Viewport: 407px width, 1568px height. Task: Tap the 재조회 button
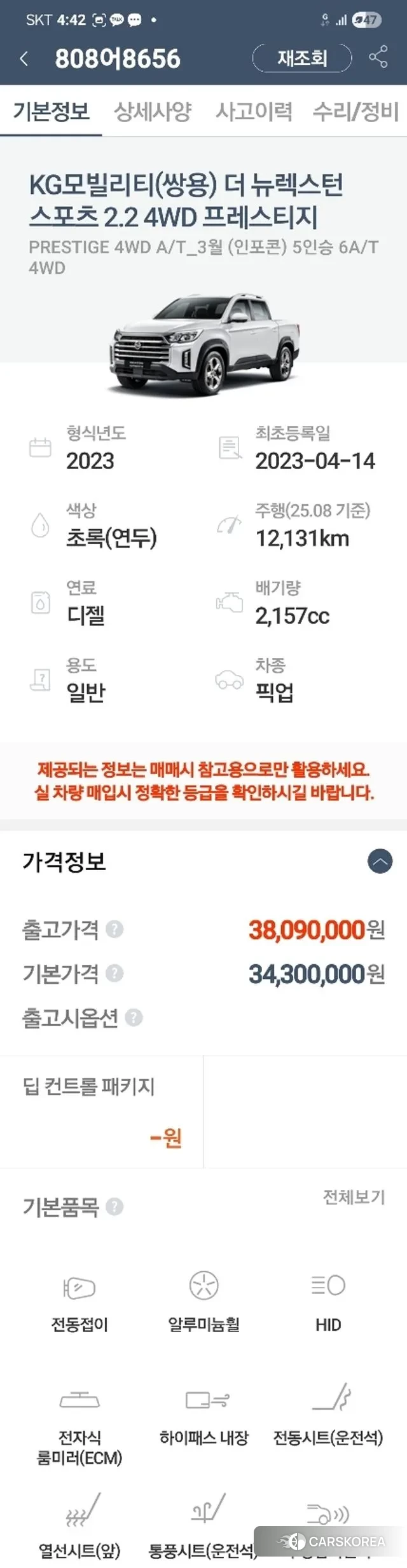[302, 58]
